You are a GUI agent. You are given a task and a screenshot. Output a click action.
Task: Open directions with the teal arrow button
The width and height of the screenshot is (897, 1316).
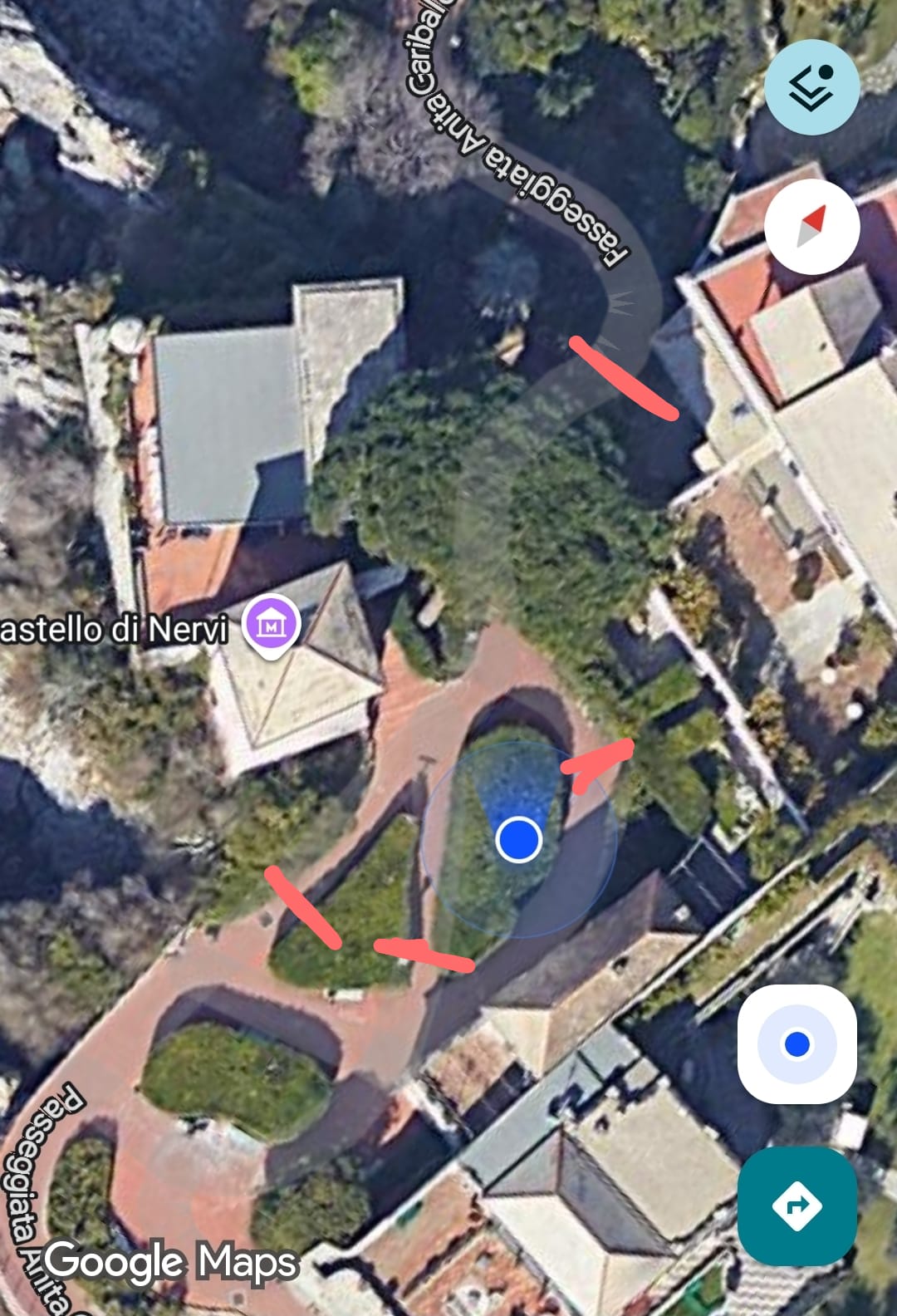point(797,1206)
